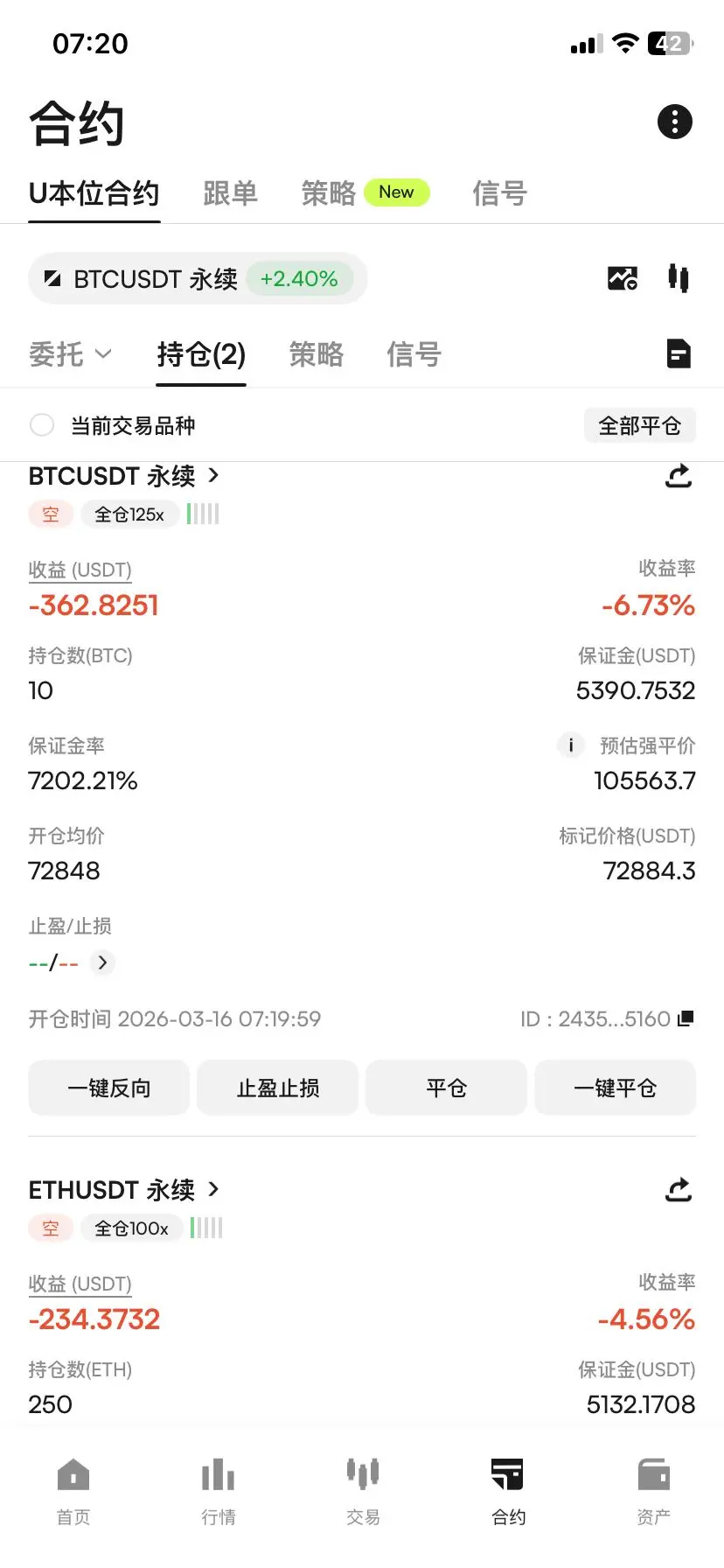Tap the 一键平仓 button

[x=615, y=1088]
